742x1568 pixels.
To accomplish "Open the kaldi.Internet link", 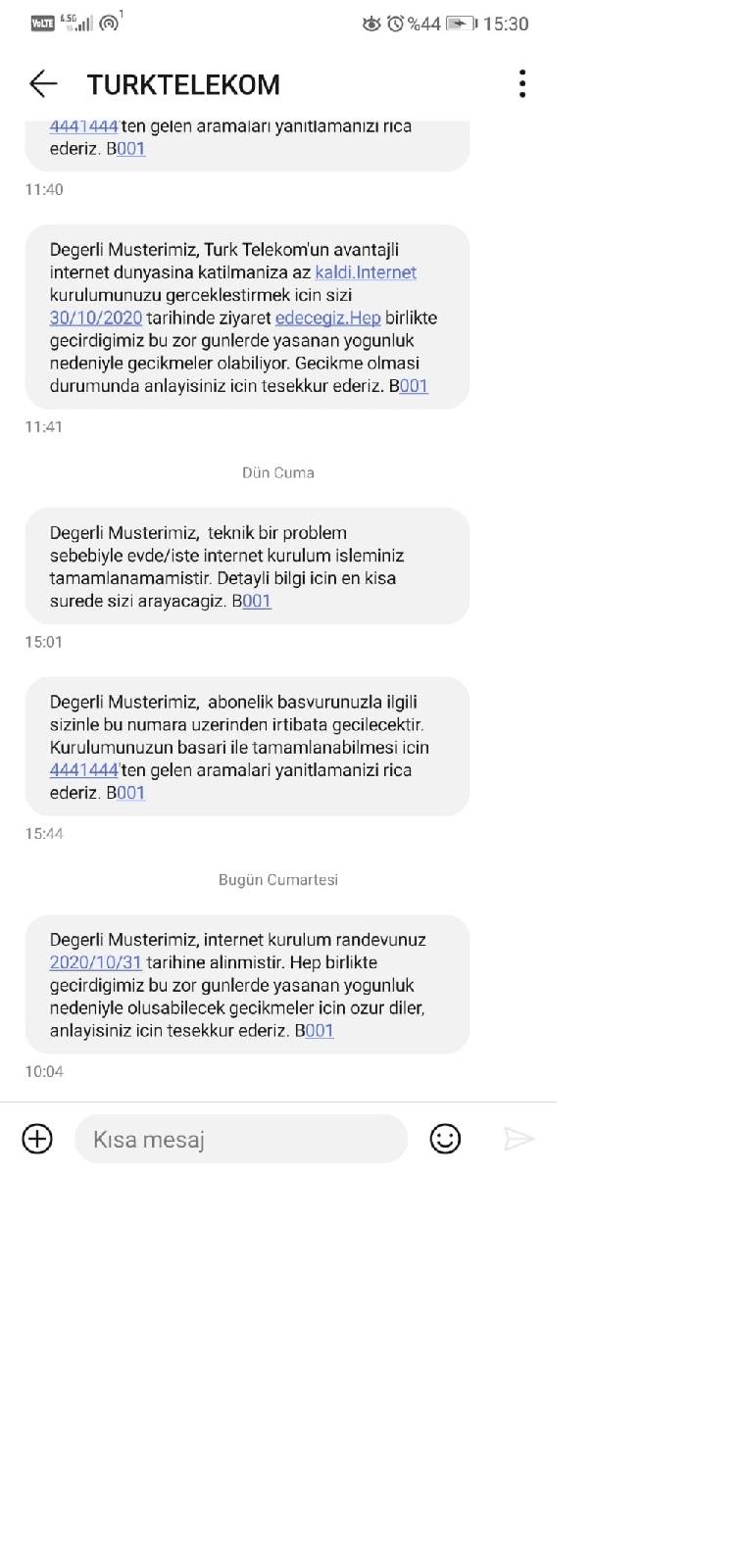I will [366, 272].
